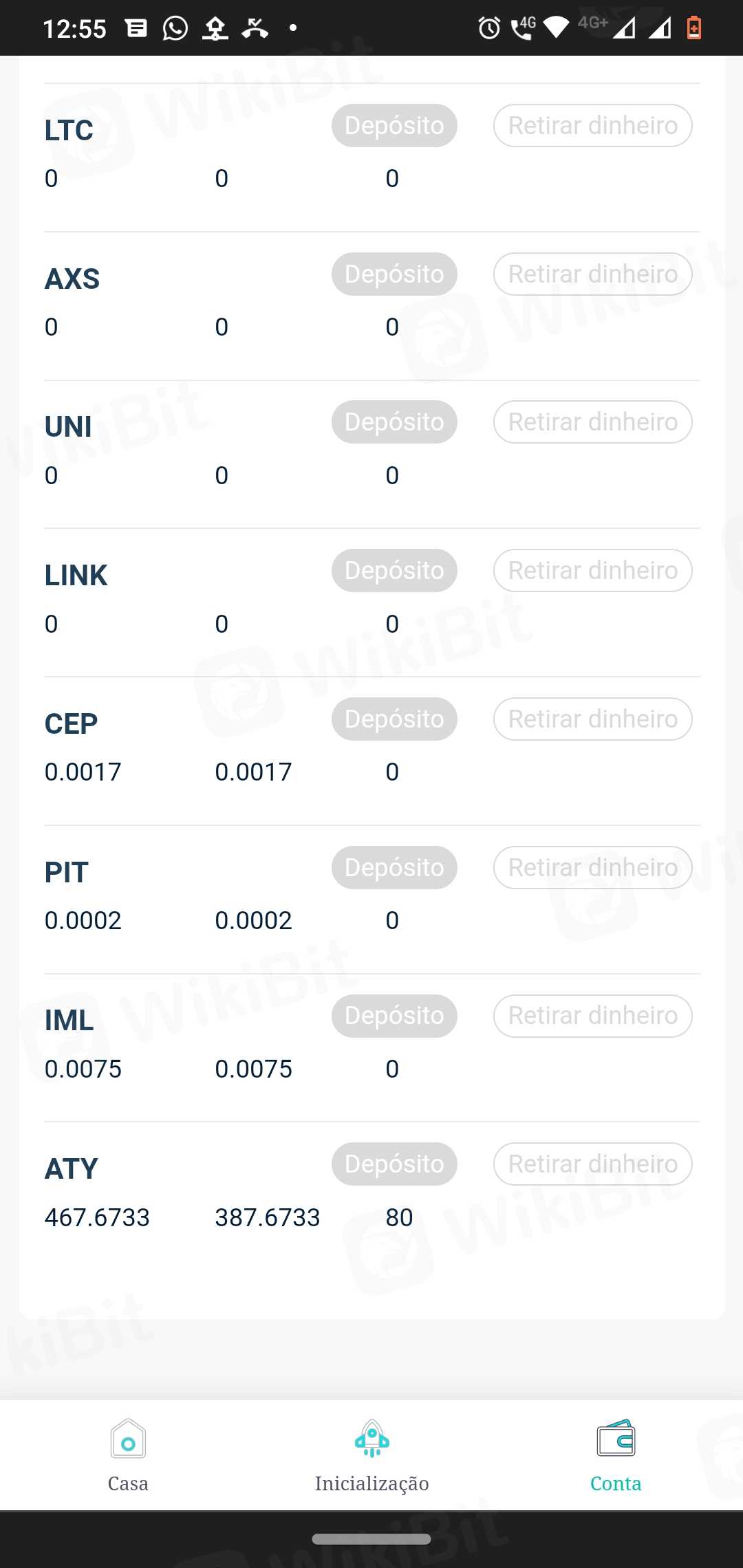Select Retirar dinheiro for LINK

point(592,571)
